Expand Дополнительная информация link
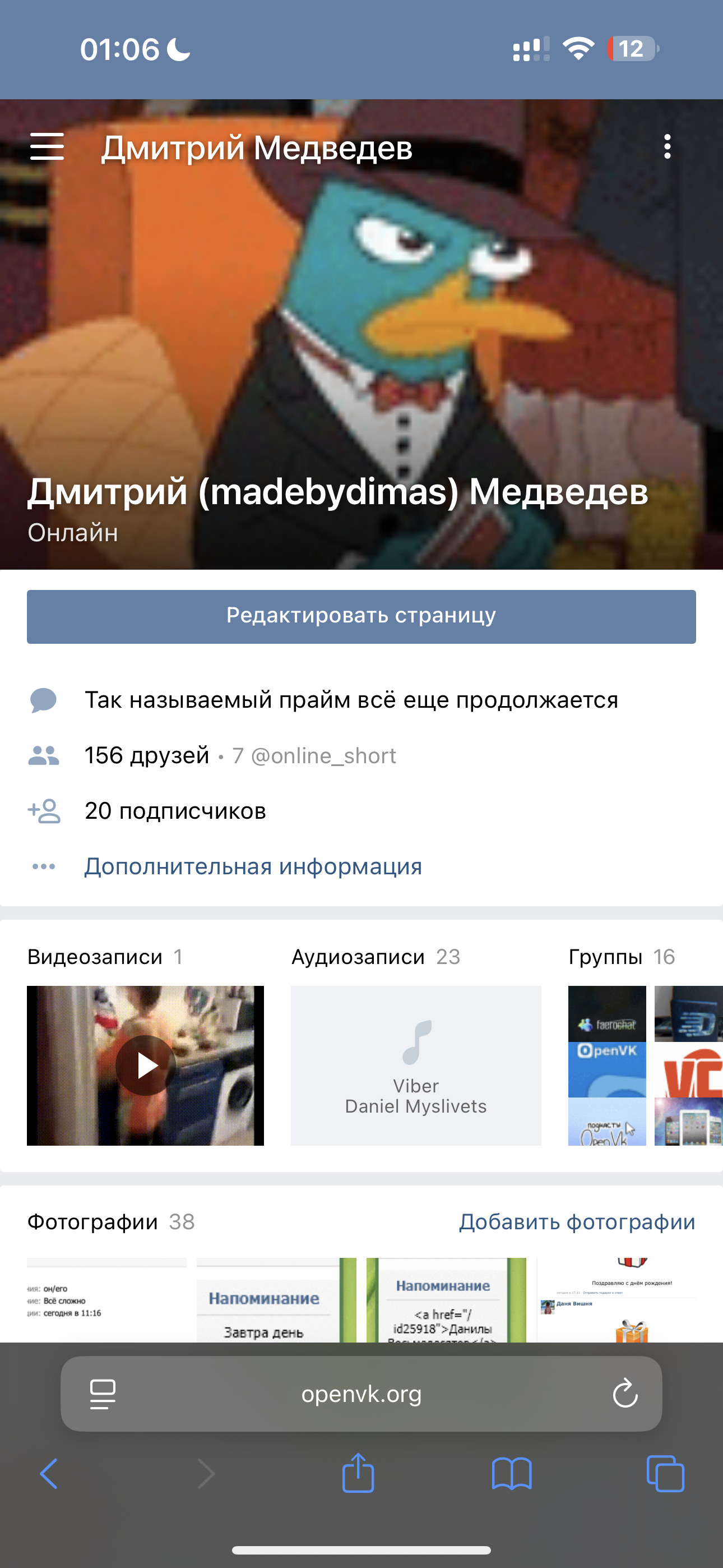 pos(253,866)
